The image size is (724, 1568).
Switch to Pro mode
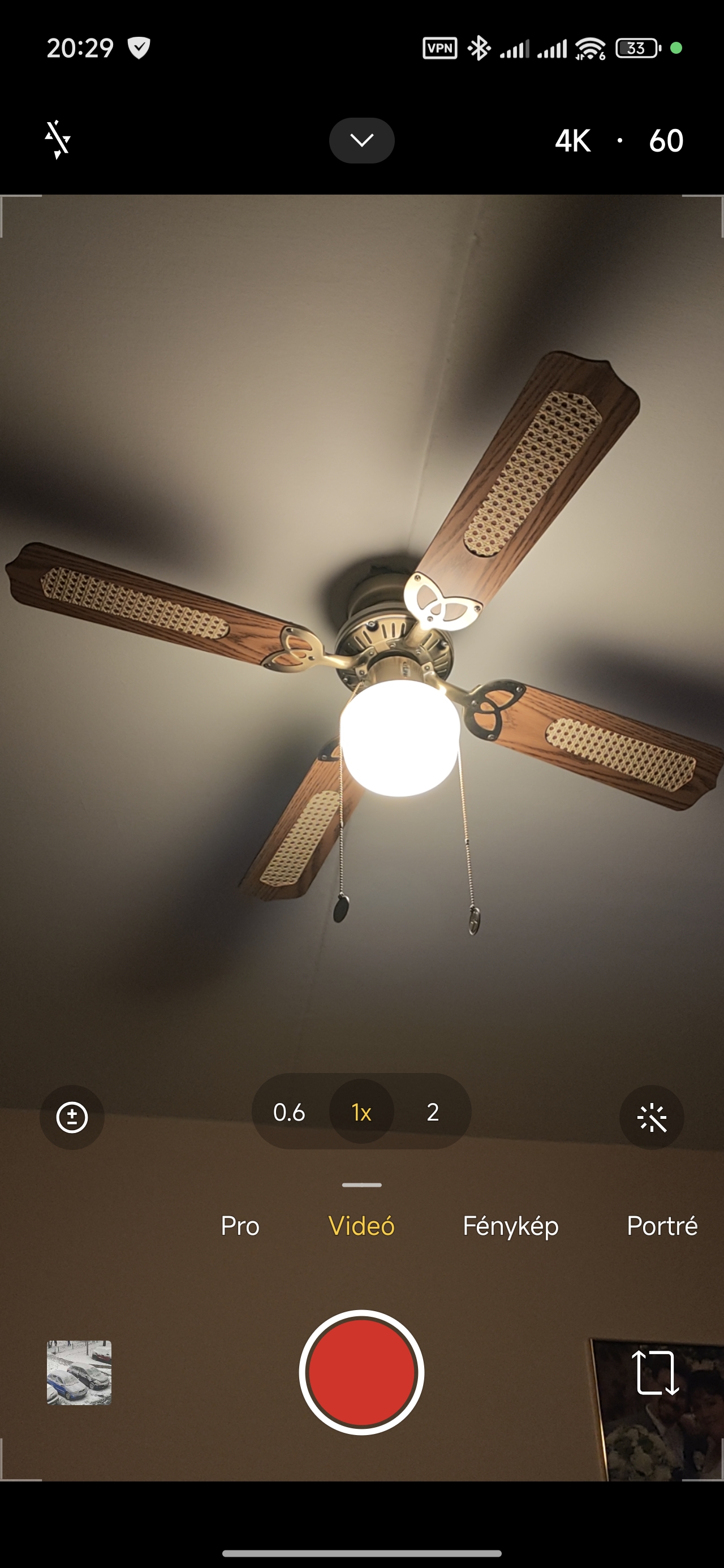coord(240,1225)
